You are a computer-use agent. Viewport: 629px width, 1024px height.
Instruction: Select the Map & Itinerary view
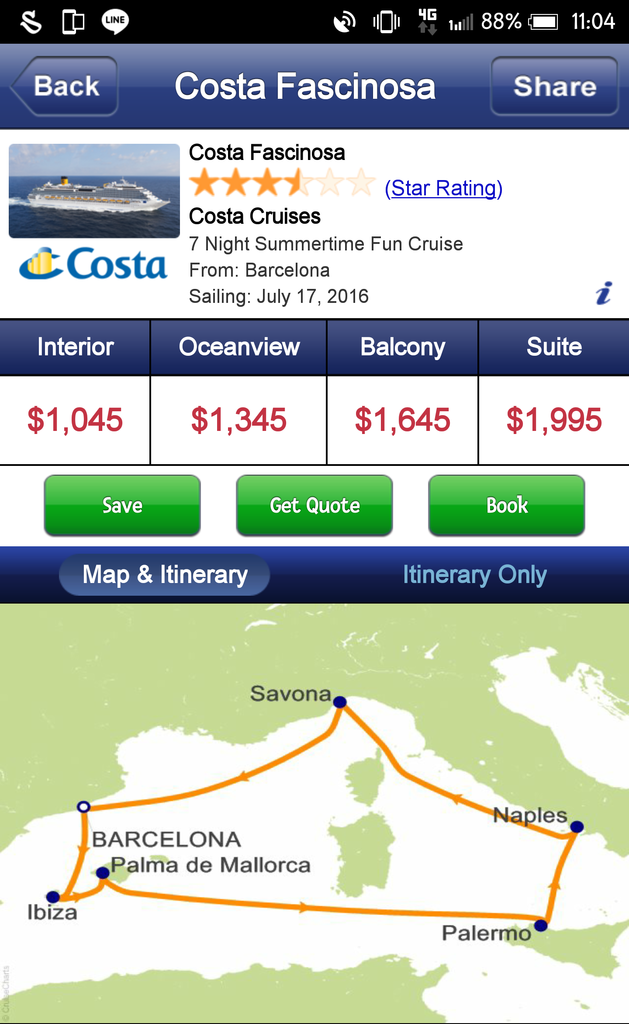tap(165, 575)
